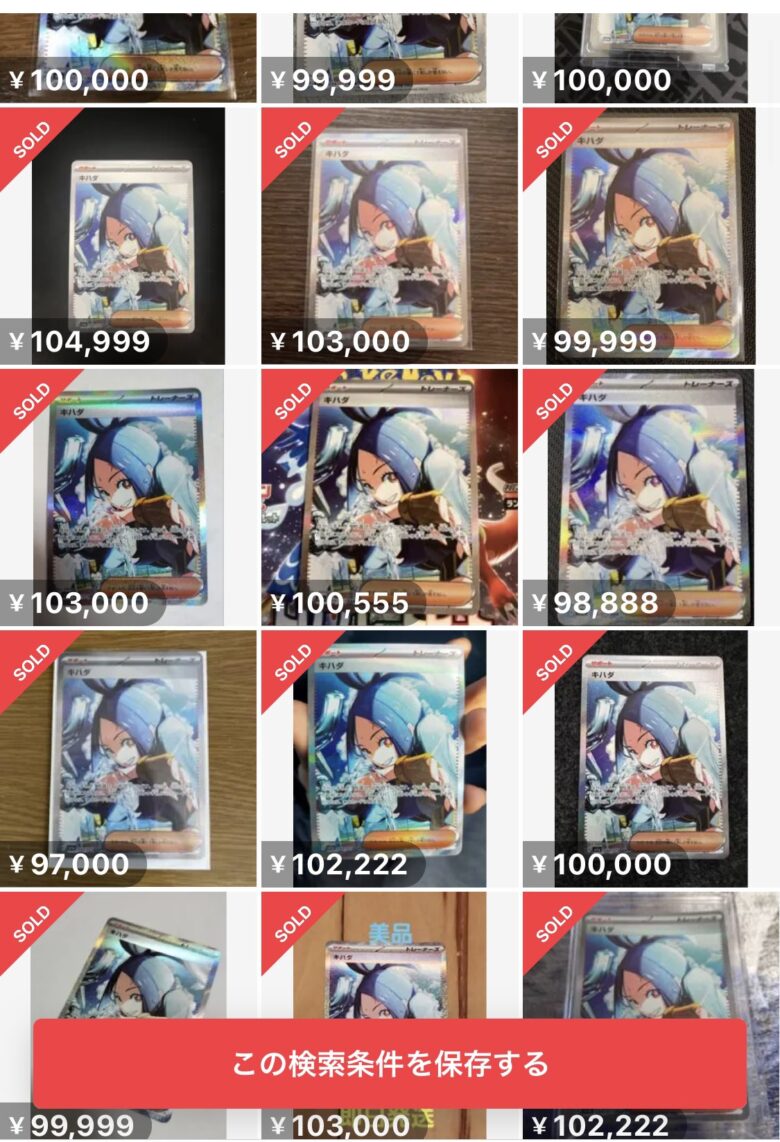Open the sold listing priced ¥100,555
This screenshot has width=780, height=1142.
pos(390,497)
